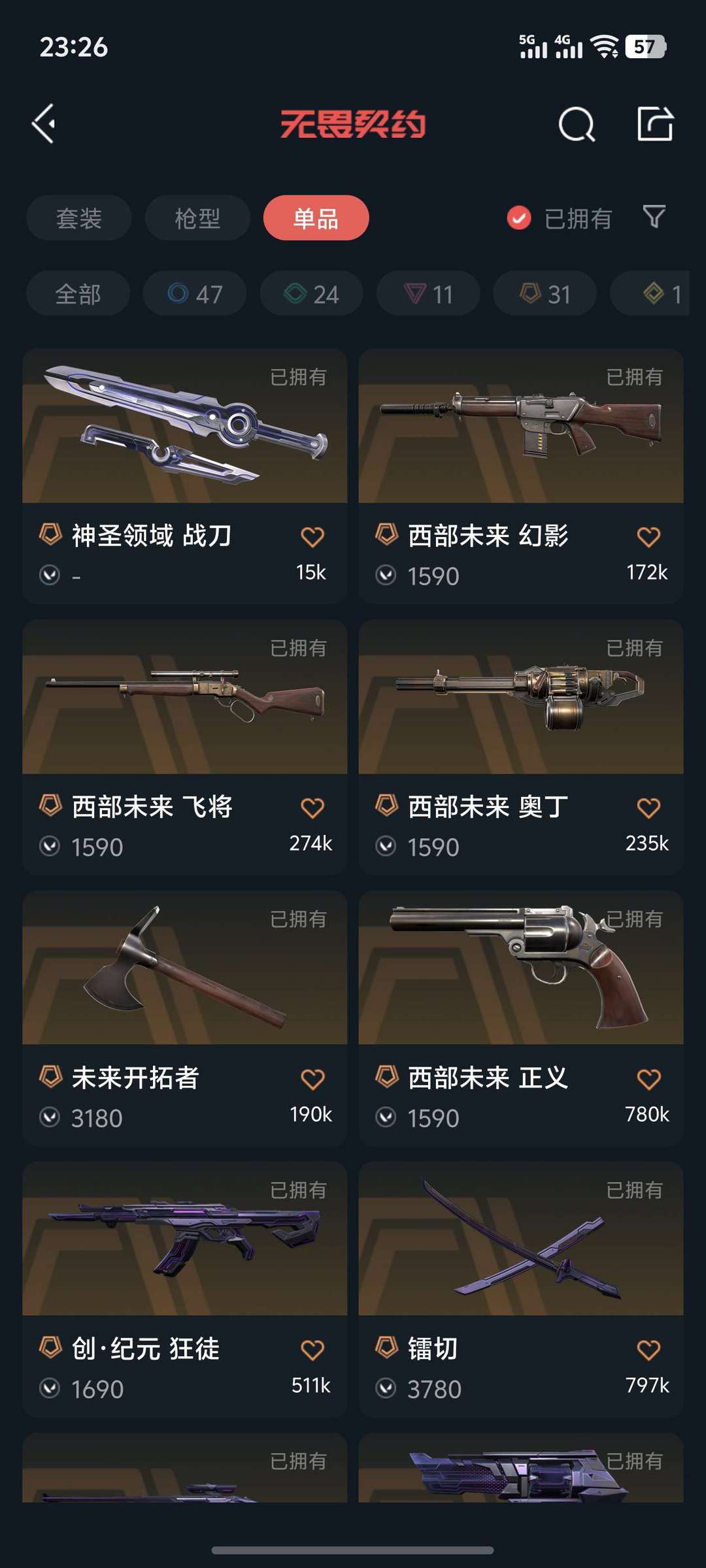Filter by the chip showing 11
Viewport: 706px width, 1568px height.
pos(428,293)
